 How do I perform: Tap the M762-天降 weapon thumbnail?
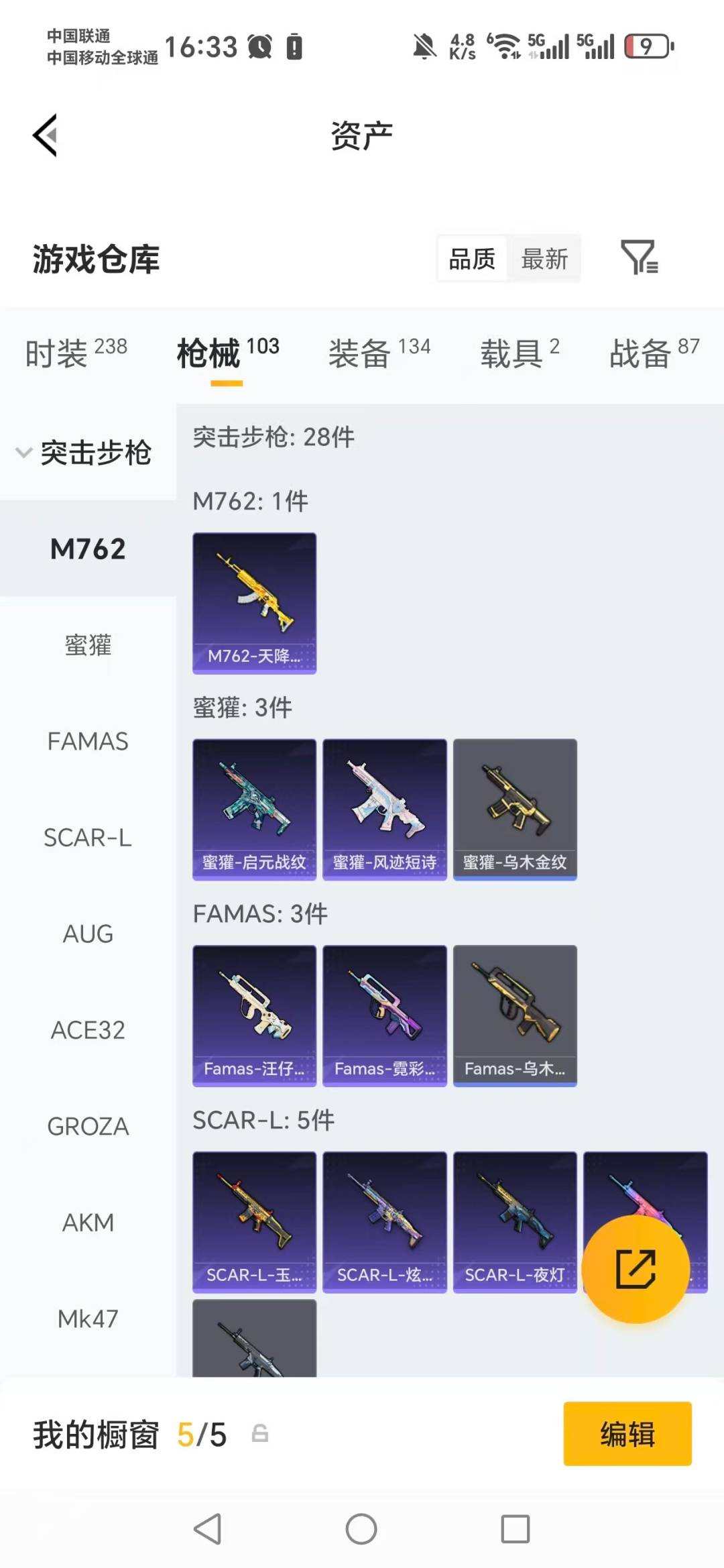pyautogui.click(x=254, y=602)
